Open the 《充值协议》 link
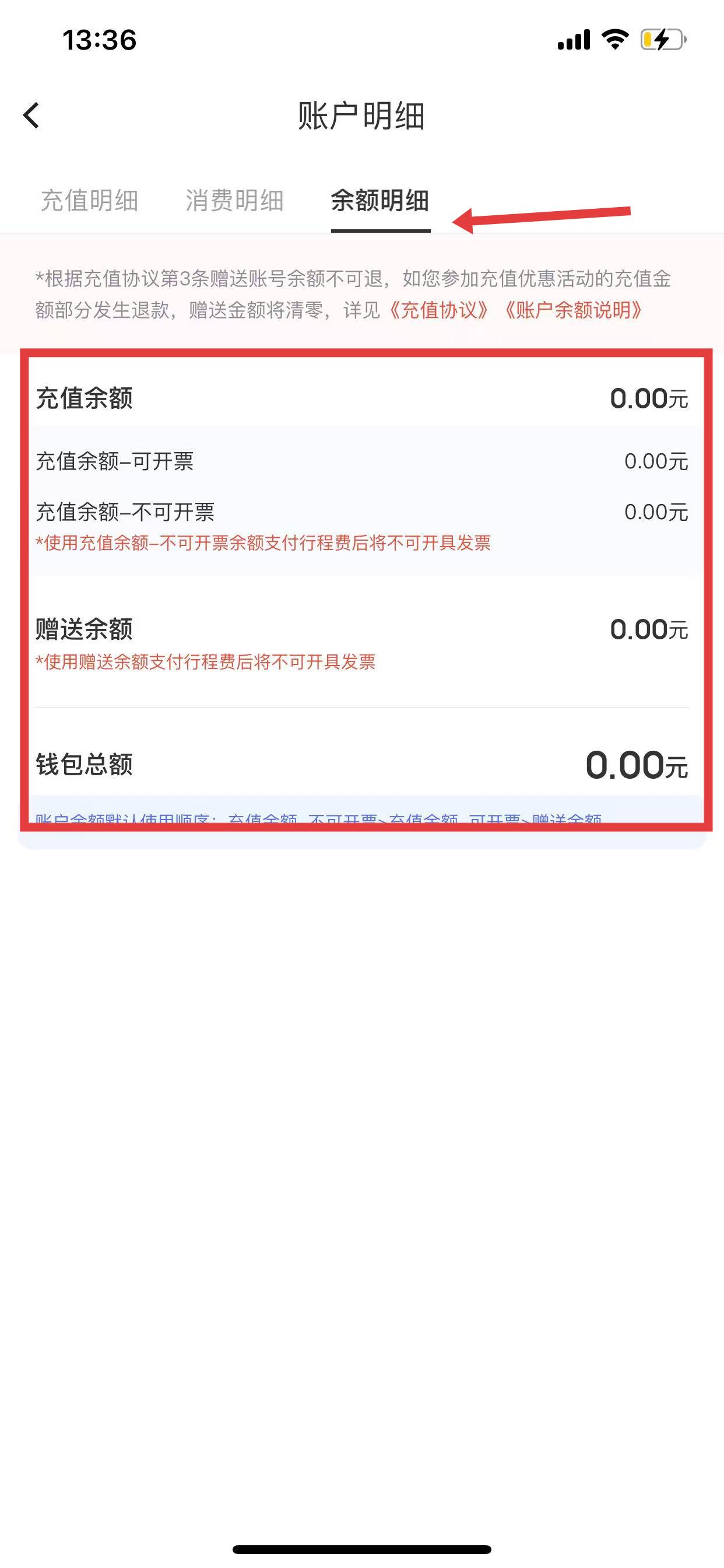Image resolution: width=724 pixels, height=1568 pixels. point(438,310)
